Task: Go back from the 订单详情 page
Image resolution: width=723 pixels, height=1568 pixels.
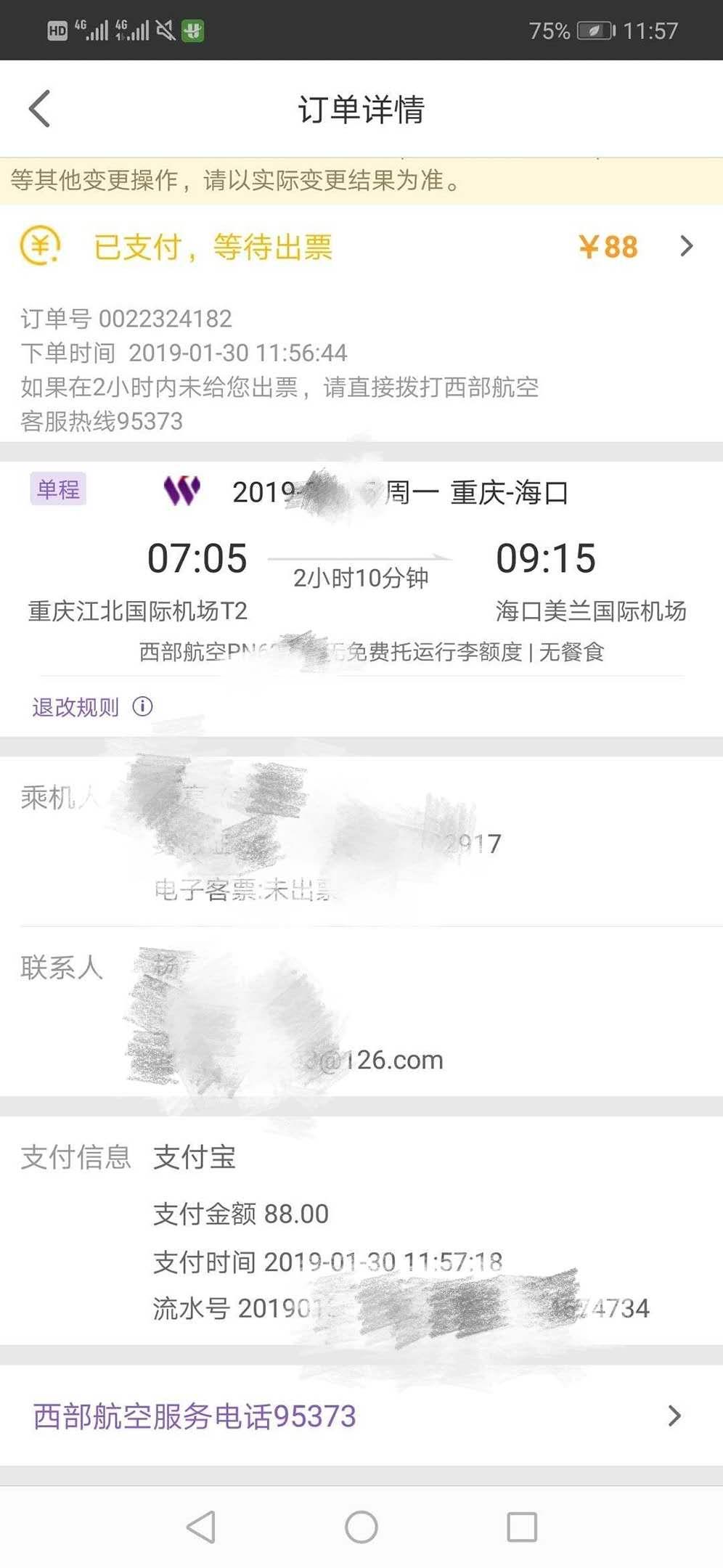Action: click(x=40, y=109)
